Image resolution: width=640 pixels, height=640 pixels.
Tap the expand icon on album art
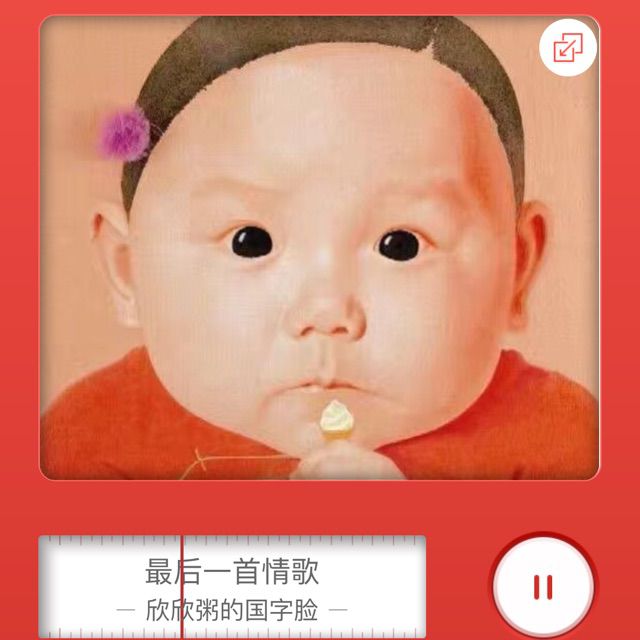(567, 49)
